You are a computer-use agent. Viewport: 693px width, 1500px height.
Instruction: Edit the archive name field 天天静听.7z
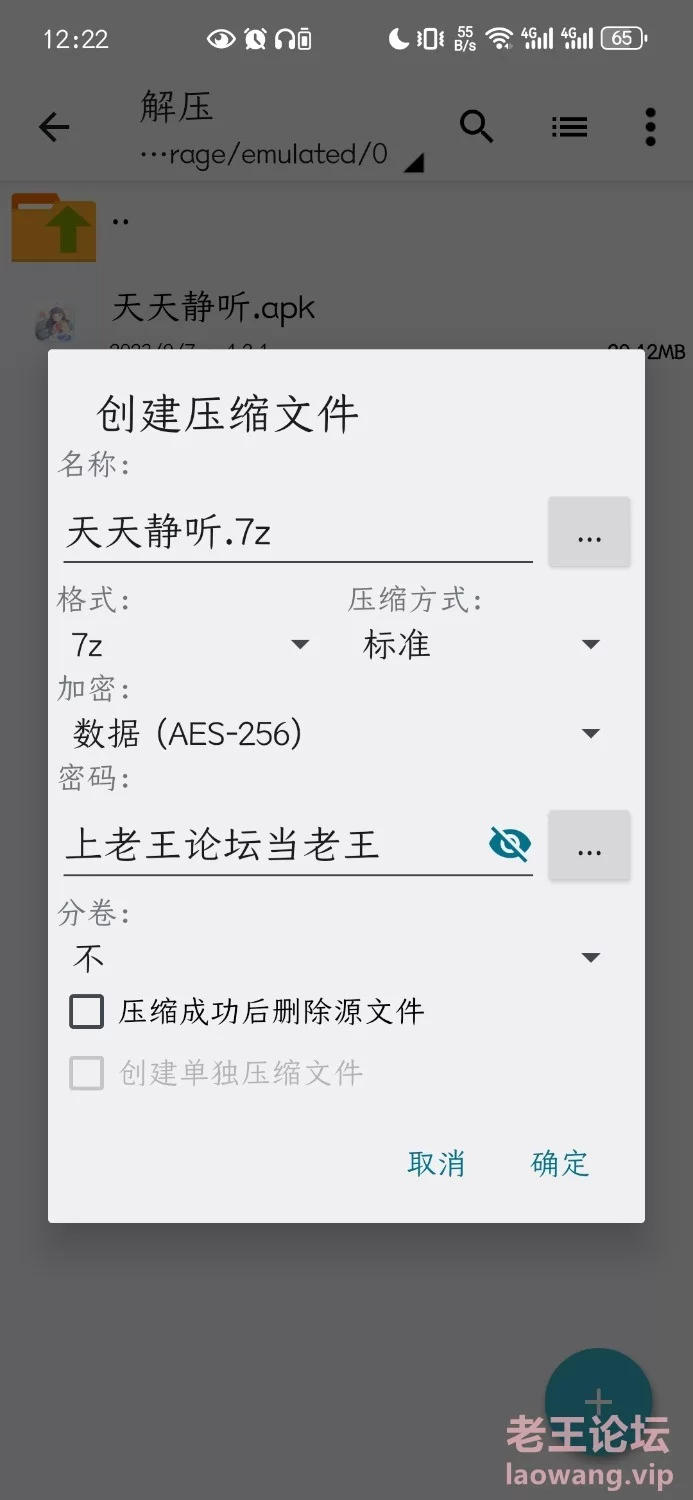click(x=297, y=532)
